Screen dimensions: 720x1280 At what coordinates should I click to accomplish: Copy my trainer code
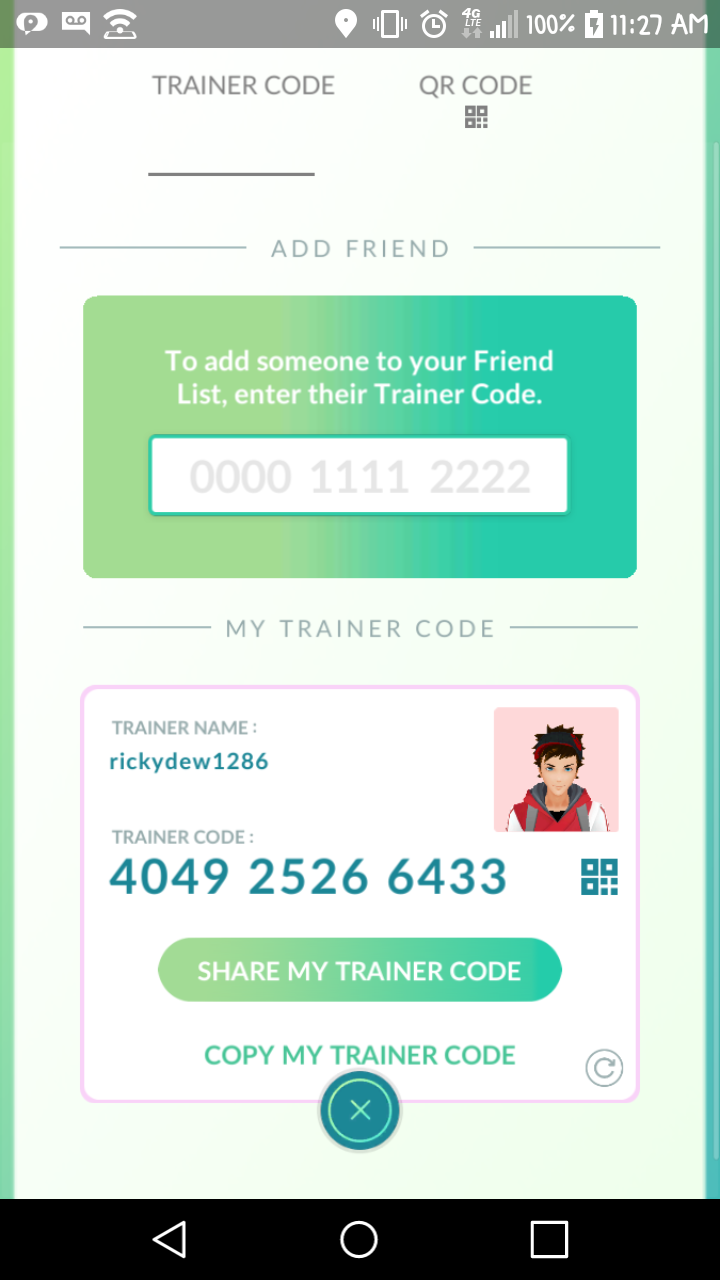(360, 1055)
